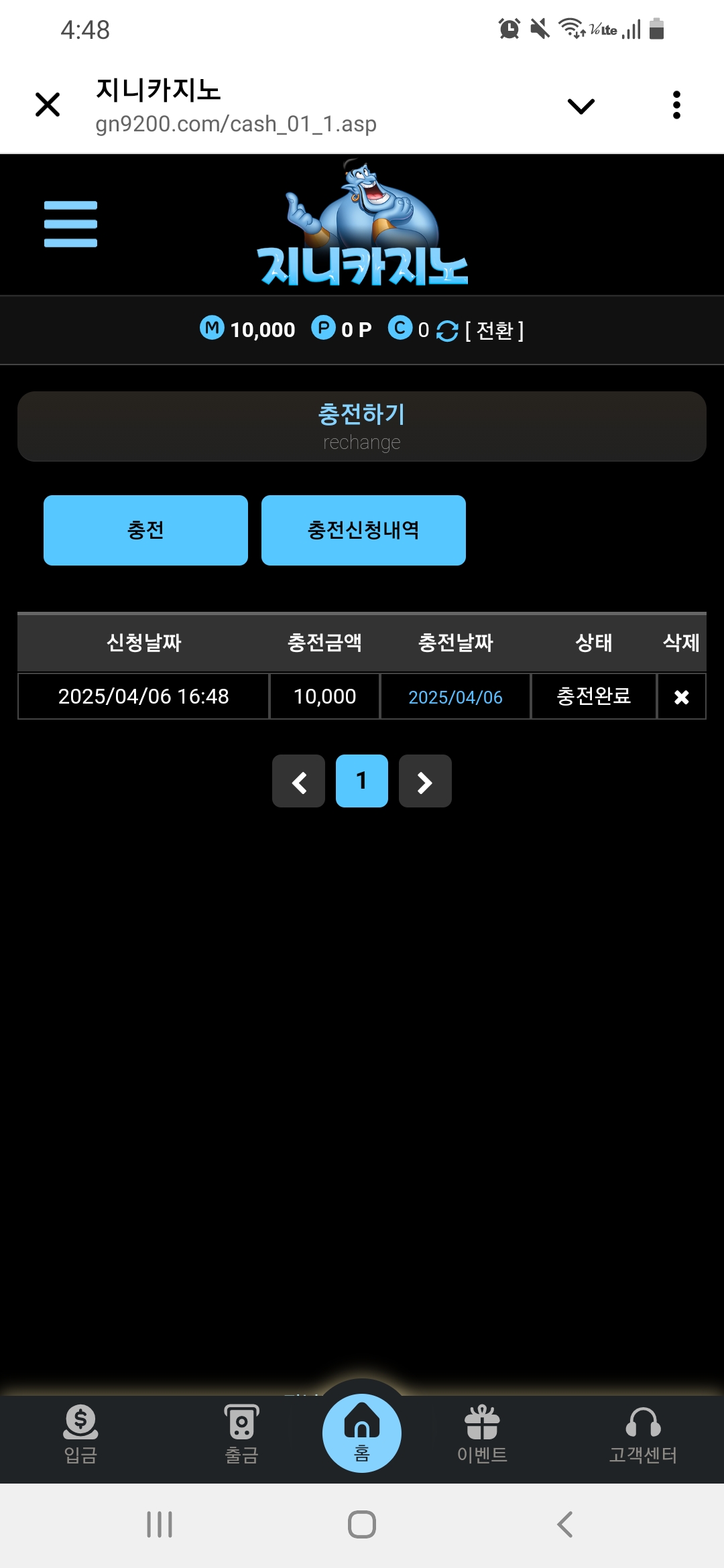Open the 이벤트 events page
The height and width of the screenshot is (1568, 724).
coord(482,1434)
